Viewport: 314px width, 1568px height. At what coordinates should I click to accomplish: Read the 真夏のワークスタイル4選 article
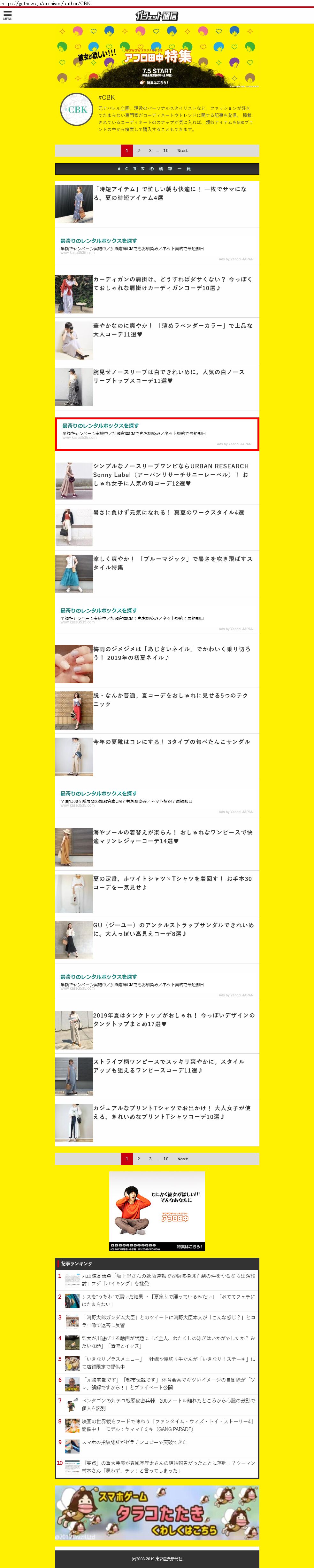click(168, 512)
